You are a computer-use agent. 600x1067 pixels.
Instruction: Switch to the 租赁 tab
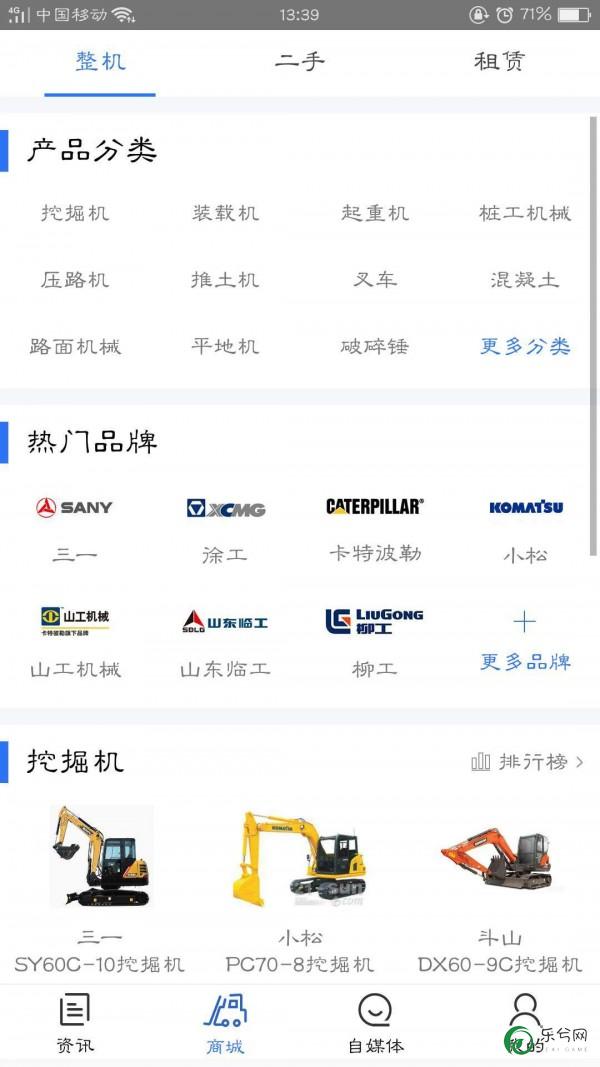499,62
